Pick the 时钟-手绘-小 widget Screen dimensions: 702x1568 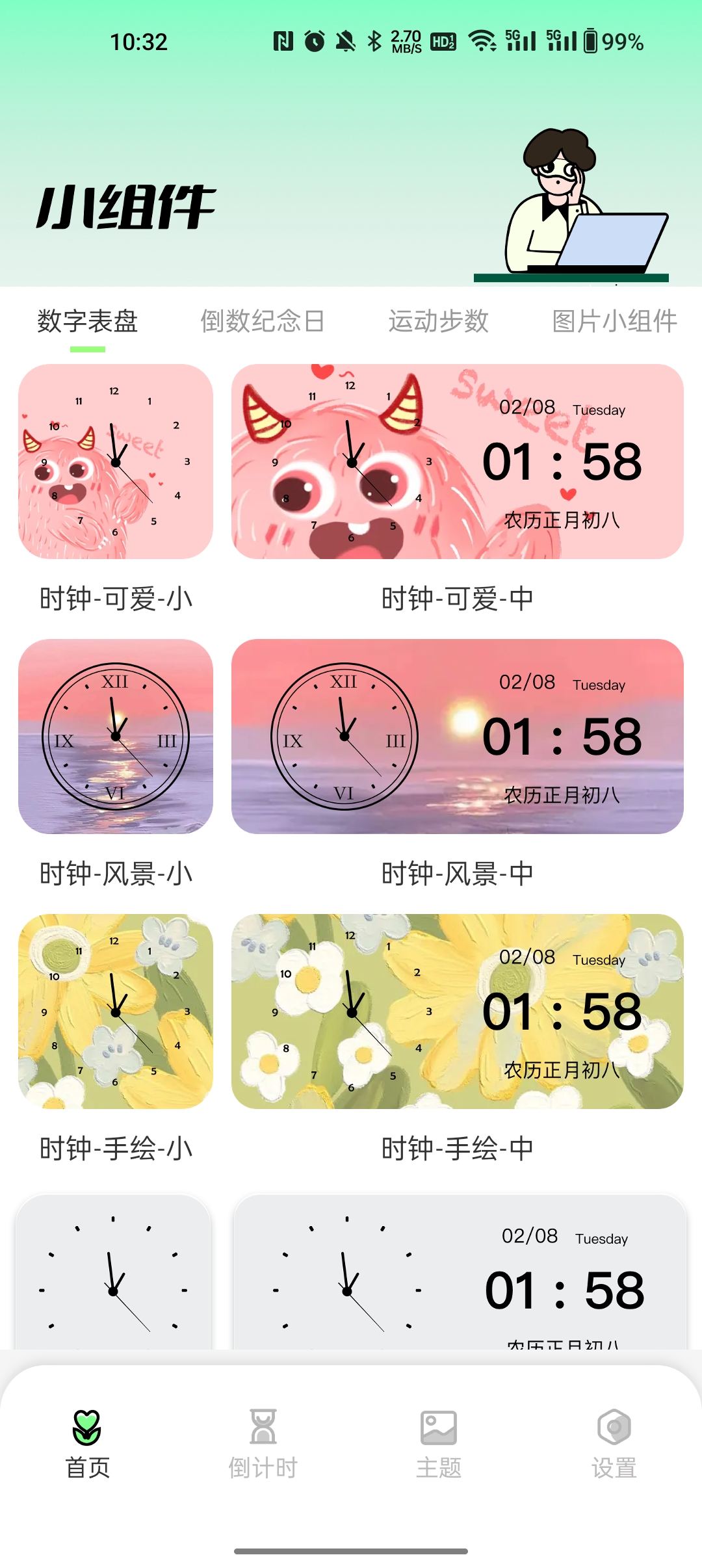[116, 1012]
